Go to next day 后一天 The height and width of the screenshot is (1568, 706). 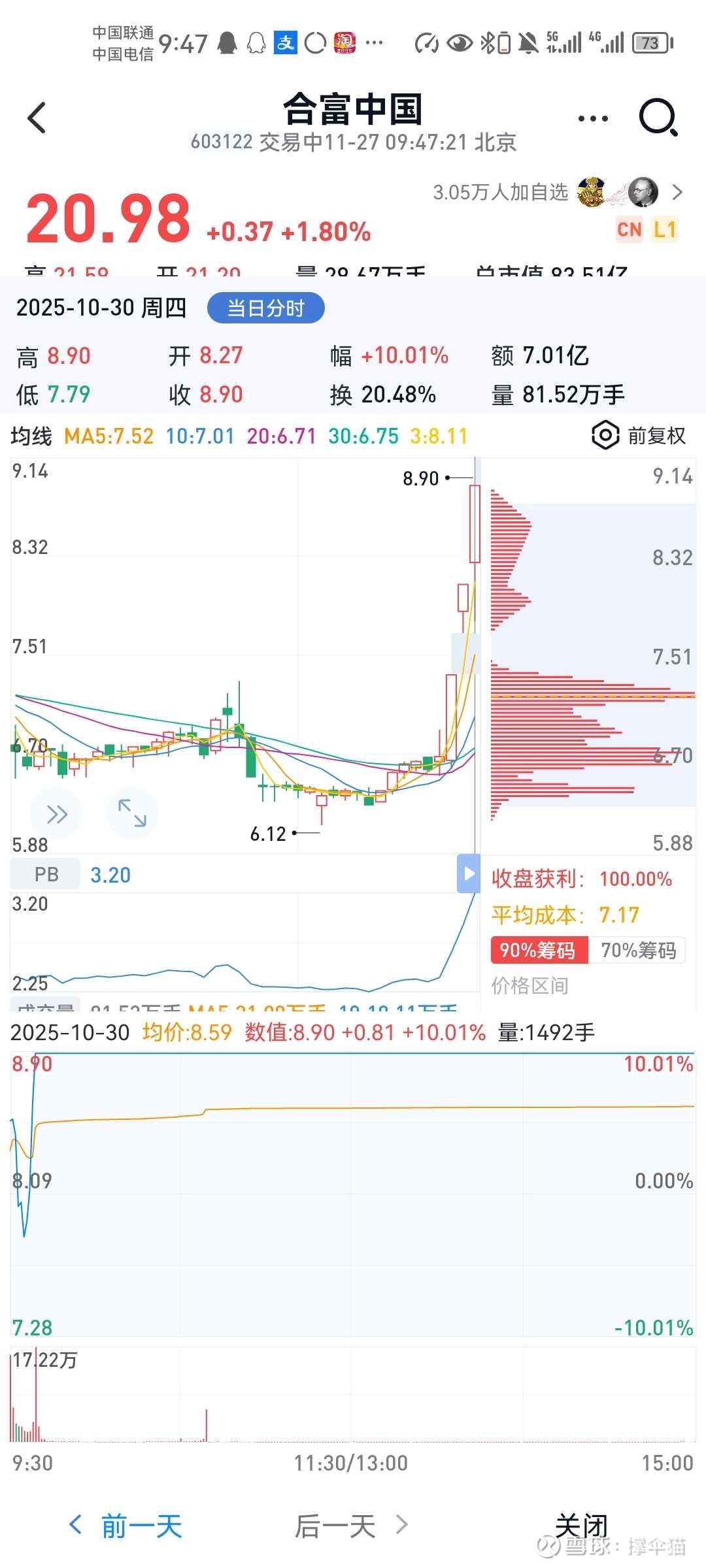[x=351, y=1526]
